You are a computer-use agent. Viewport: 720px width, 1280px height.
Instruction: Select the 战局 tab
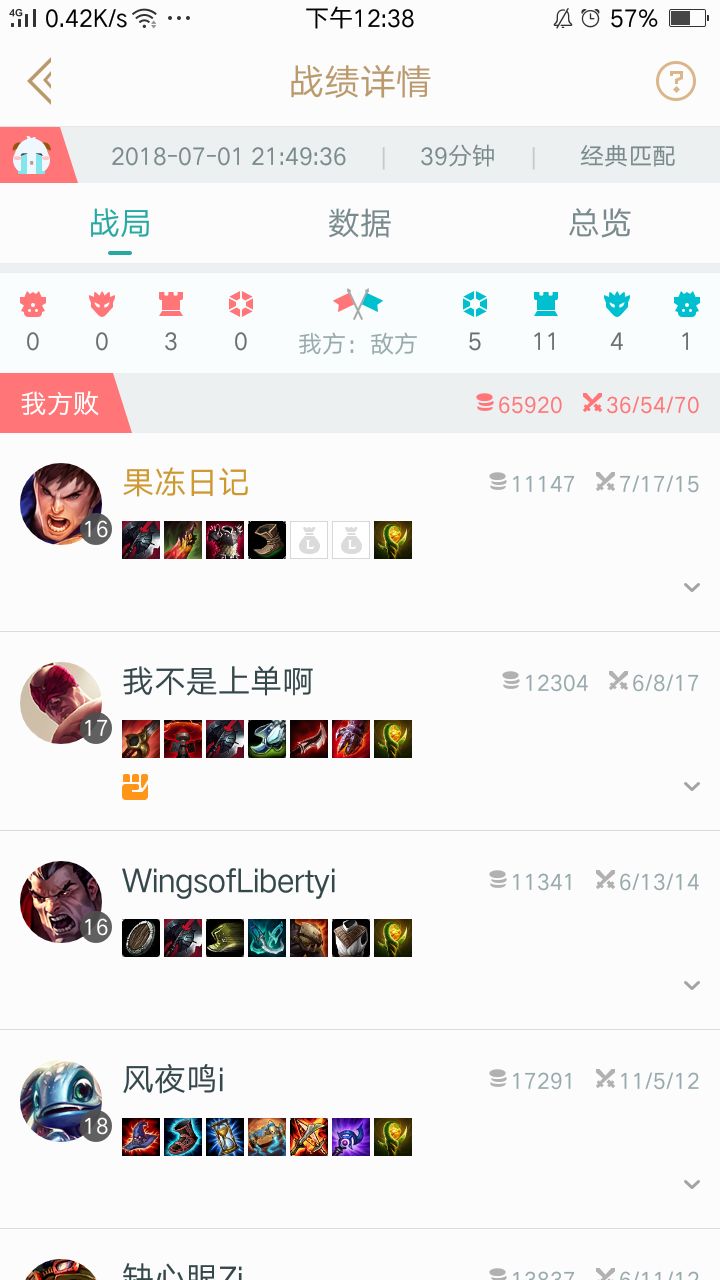(119, 225)
